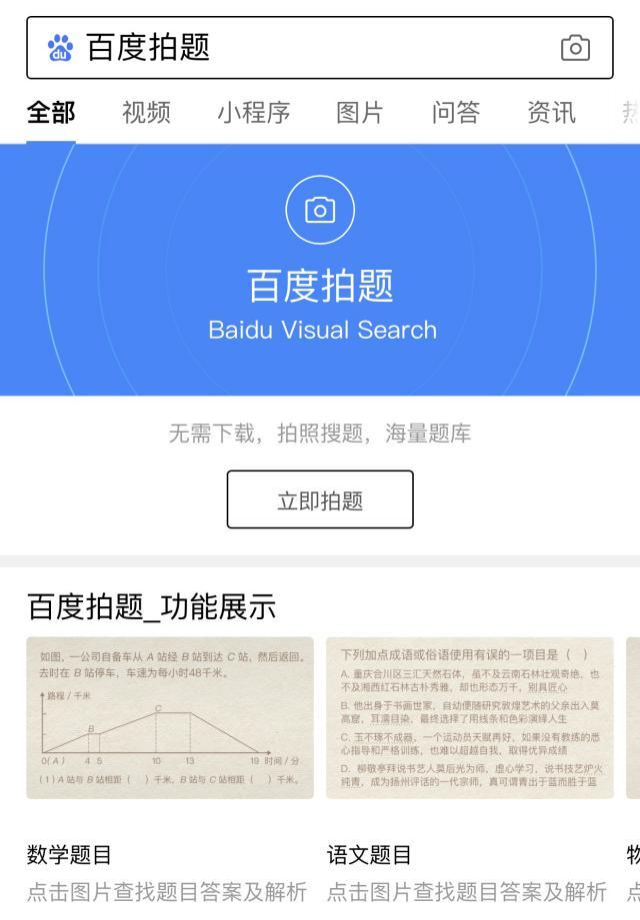This screenshot has width=640, height=920.
Task: Switch to the 视频 tab
Action: 146,113
